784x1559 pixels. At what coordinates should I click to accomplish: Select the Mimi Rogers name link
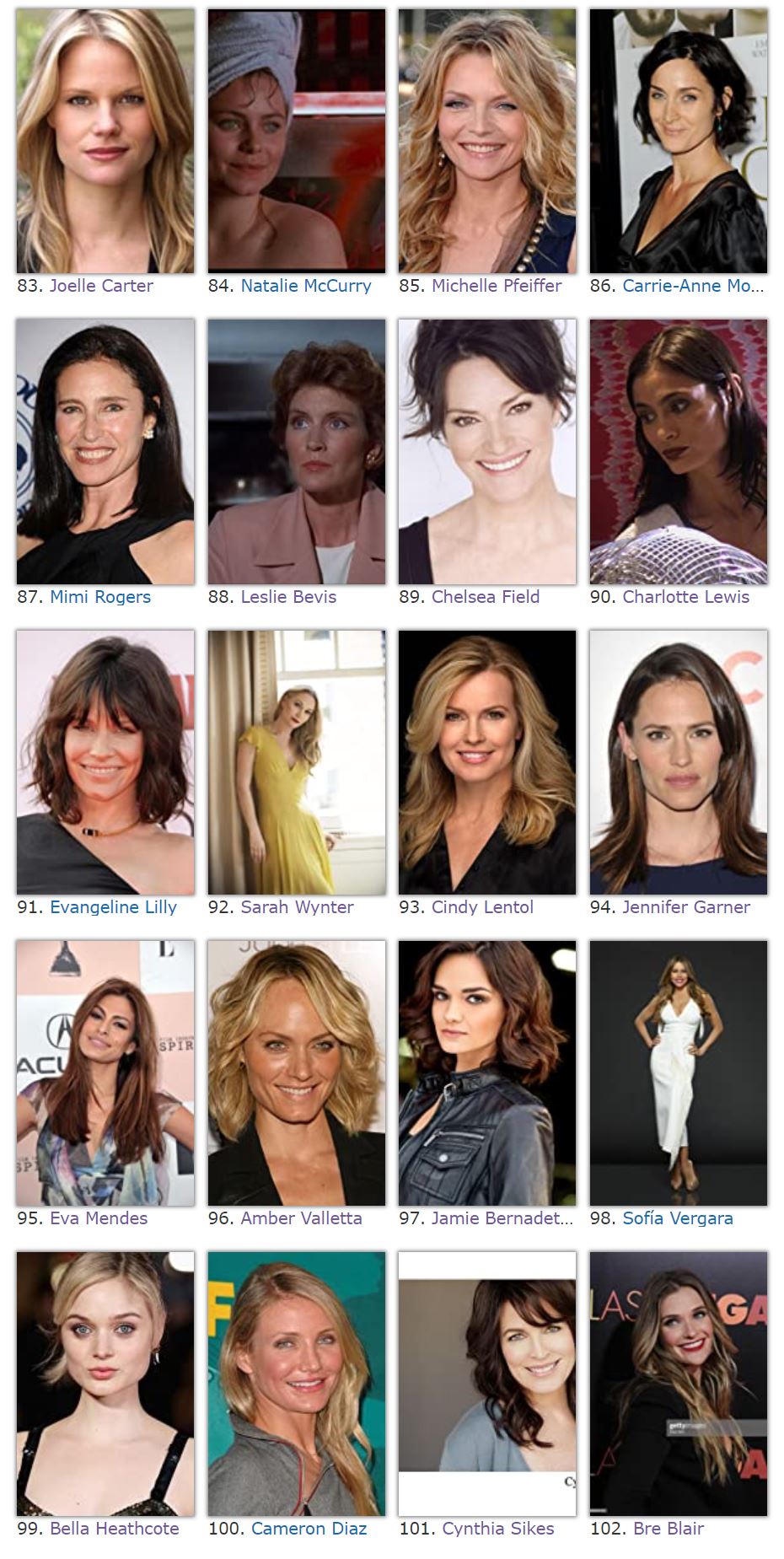click(100, 597)
